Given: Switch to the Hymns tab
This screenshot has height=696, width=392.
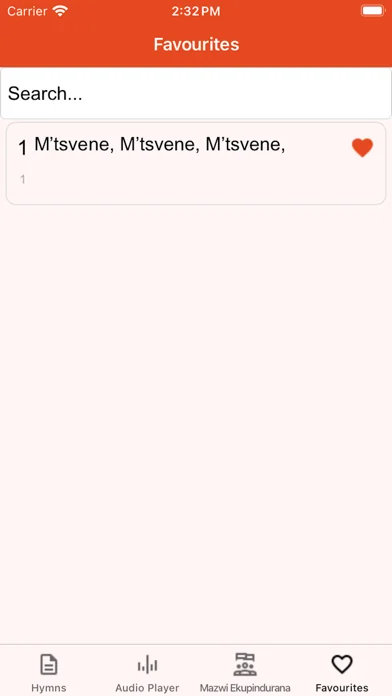Looking at the screenshot, I should (x=49, y=672).
